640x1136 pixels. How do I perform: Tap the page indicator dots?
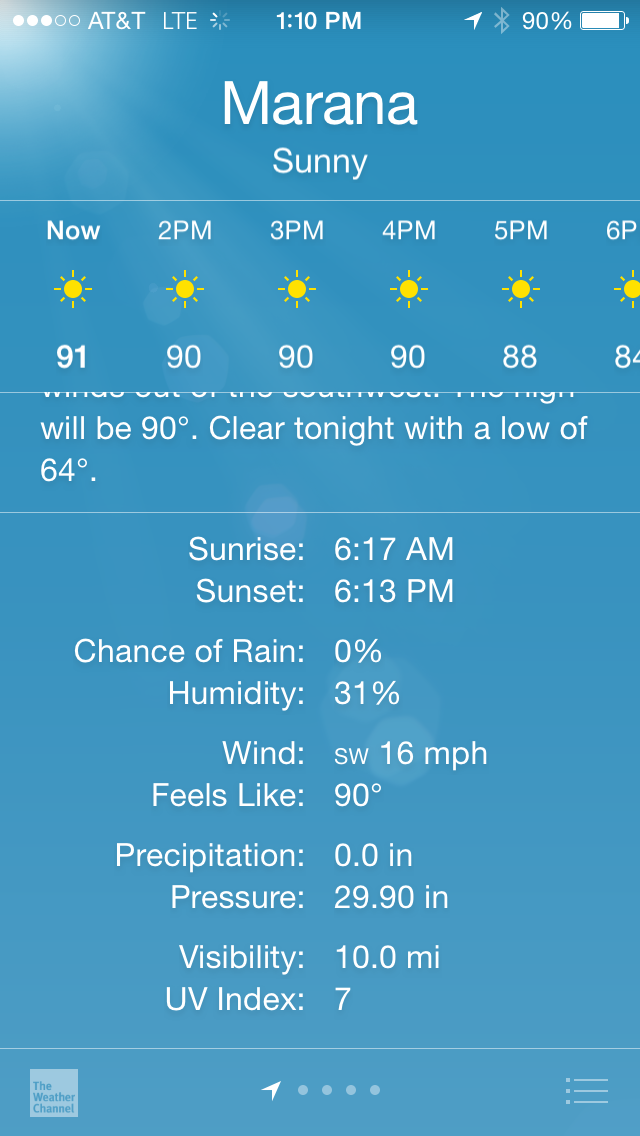coord(320,1090)
